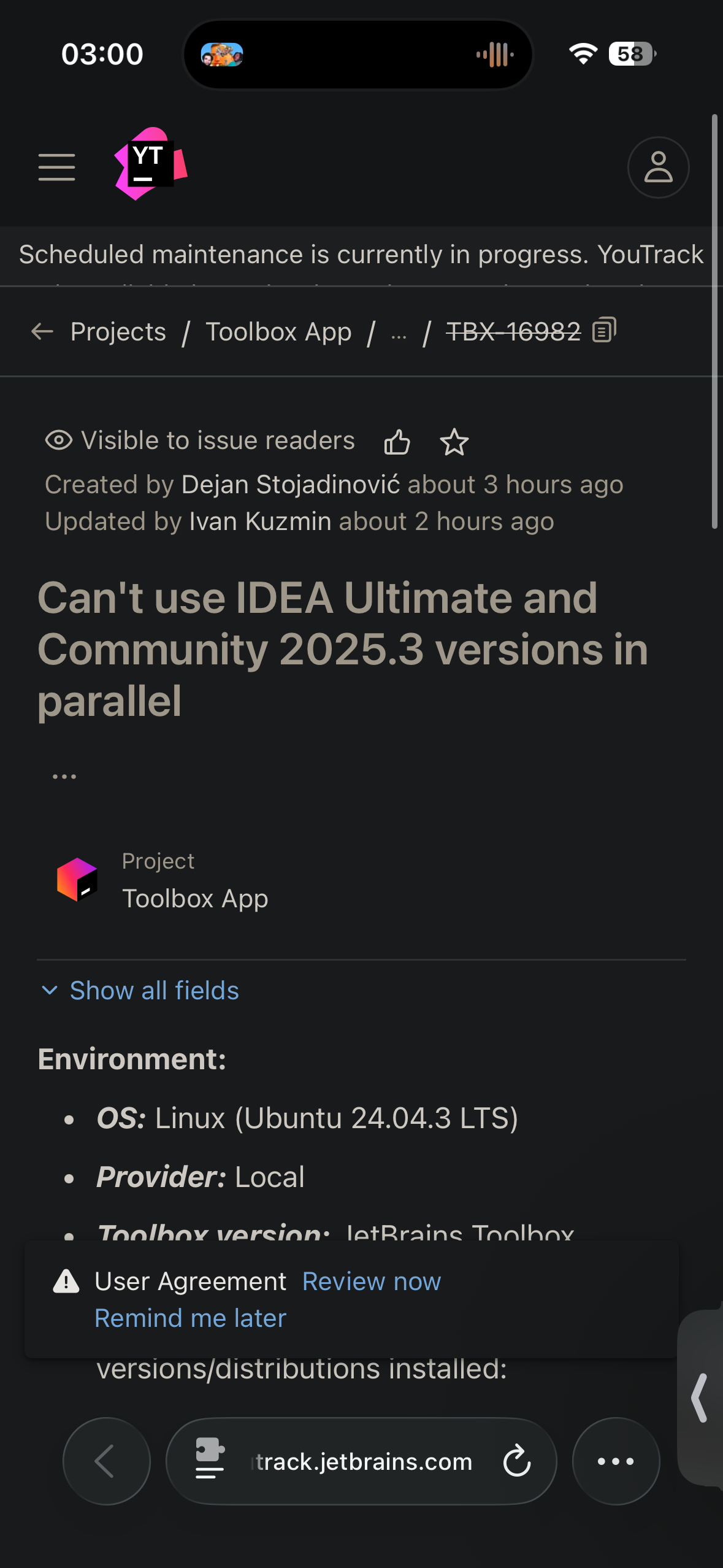Open the browser more options menu

[616, 1461]
